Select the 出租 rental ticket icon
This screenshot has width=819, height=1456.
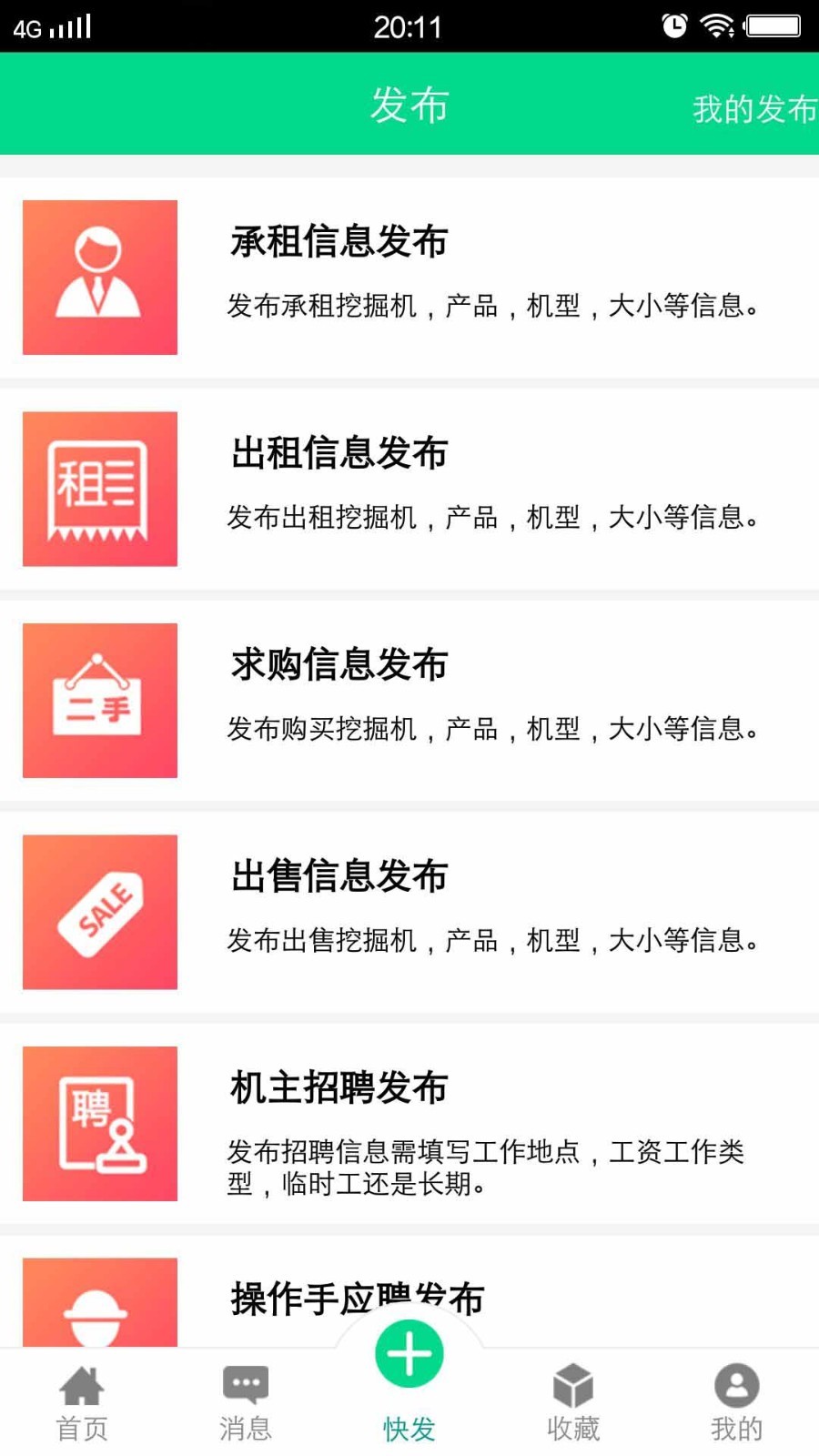(x=100, y=489)
